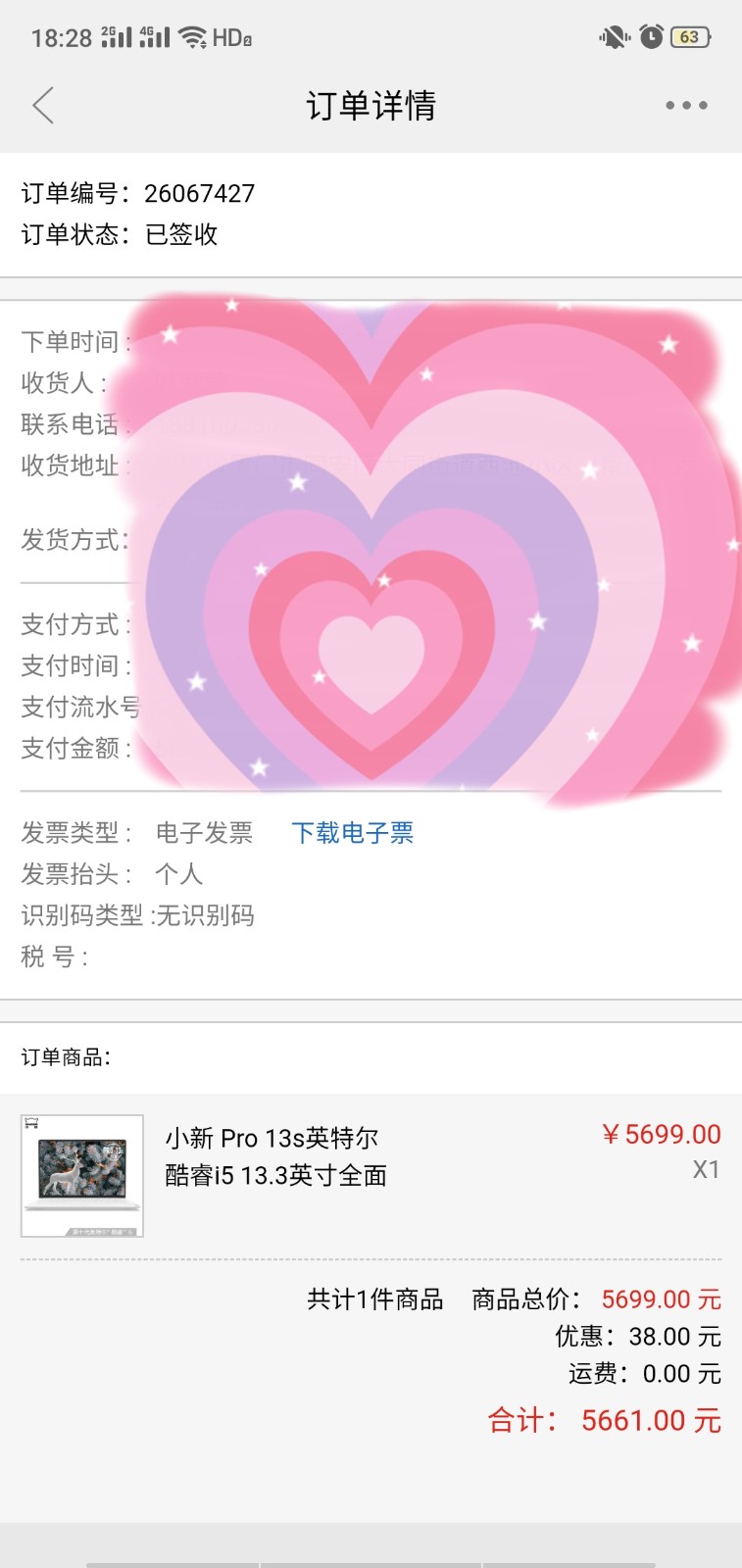742x1568 pixels.
Task: Open the three-dot overflow menu
Action: 686,106
